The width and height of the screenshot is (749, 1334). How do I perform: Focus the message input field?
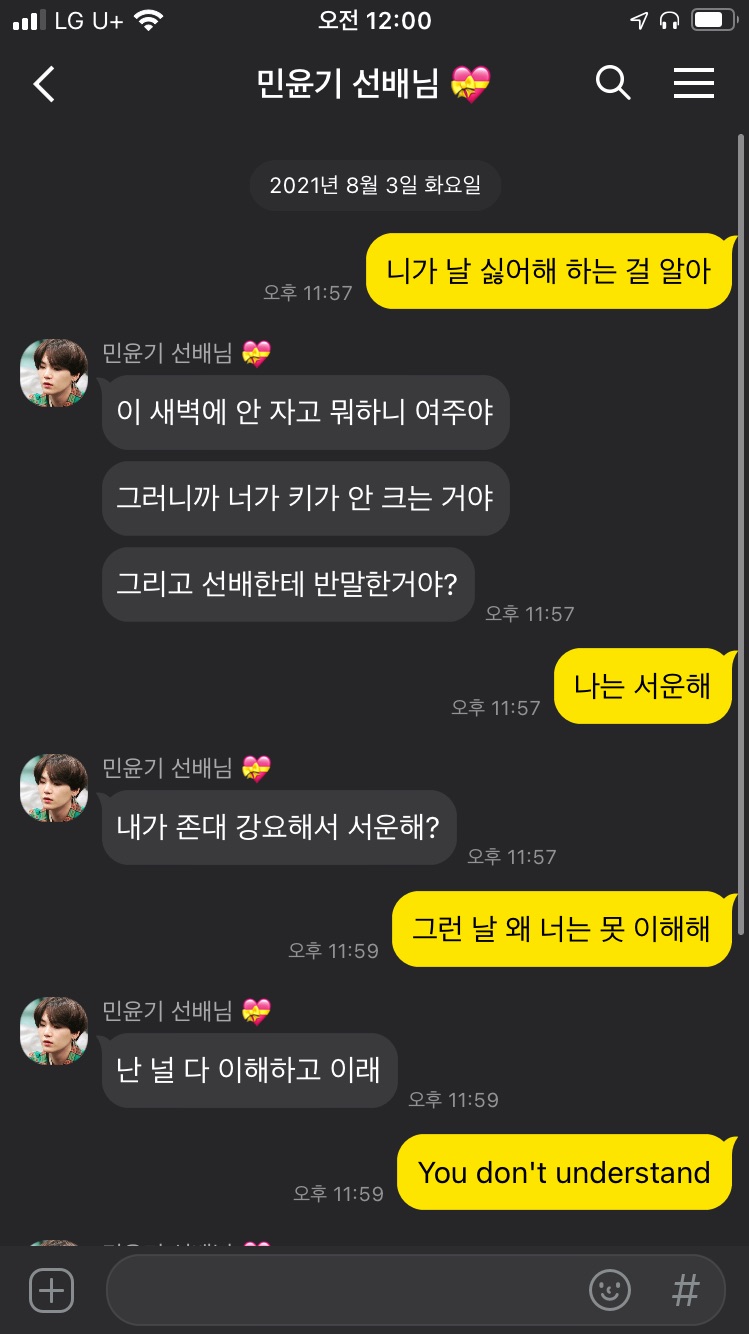340,1291
